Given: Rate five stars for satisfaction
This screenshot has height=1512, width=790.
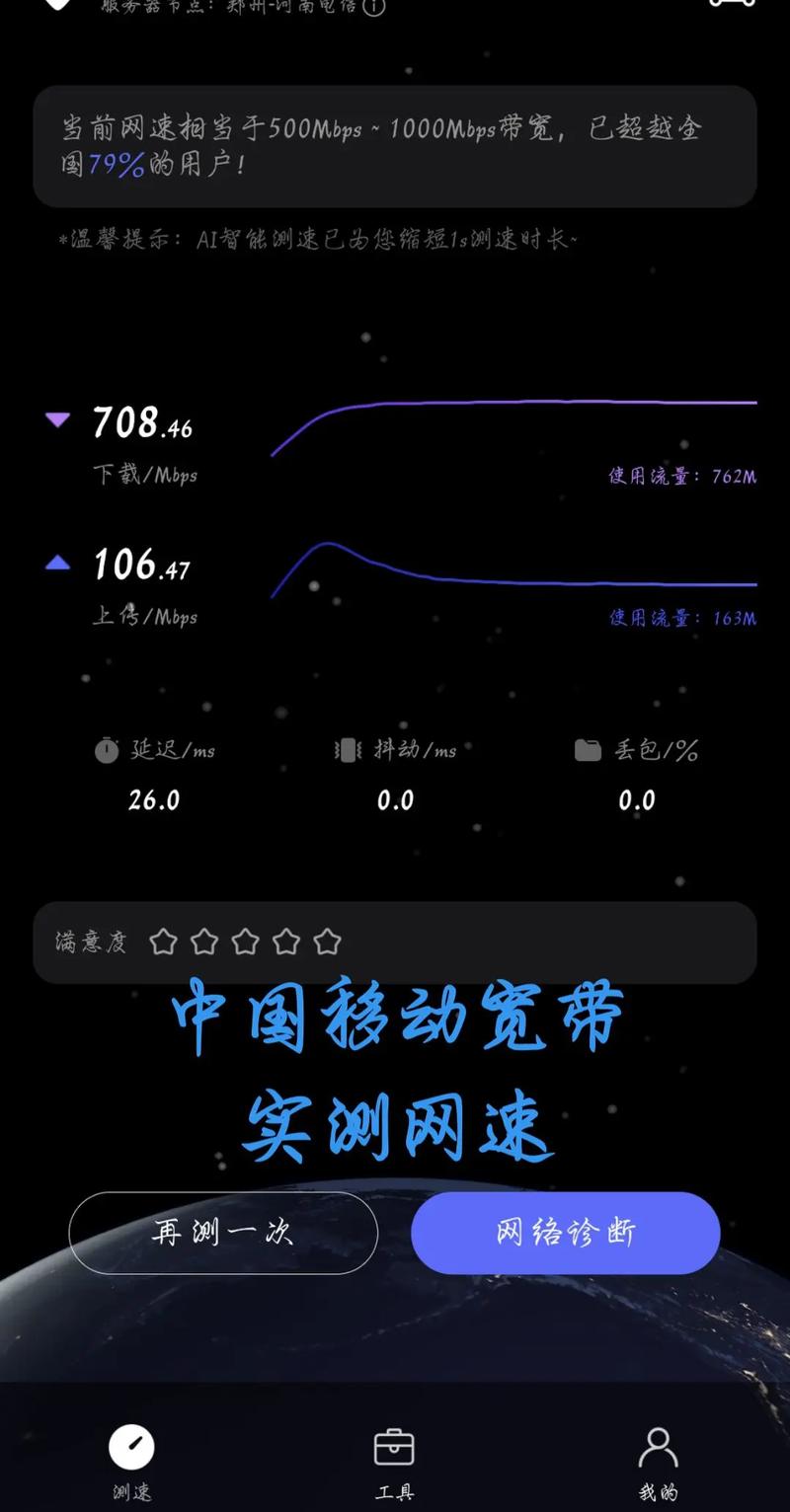Looking at the screenshot, I should [x=326, y=943].
